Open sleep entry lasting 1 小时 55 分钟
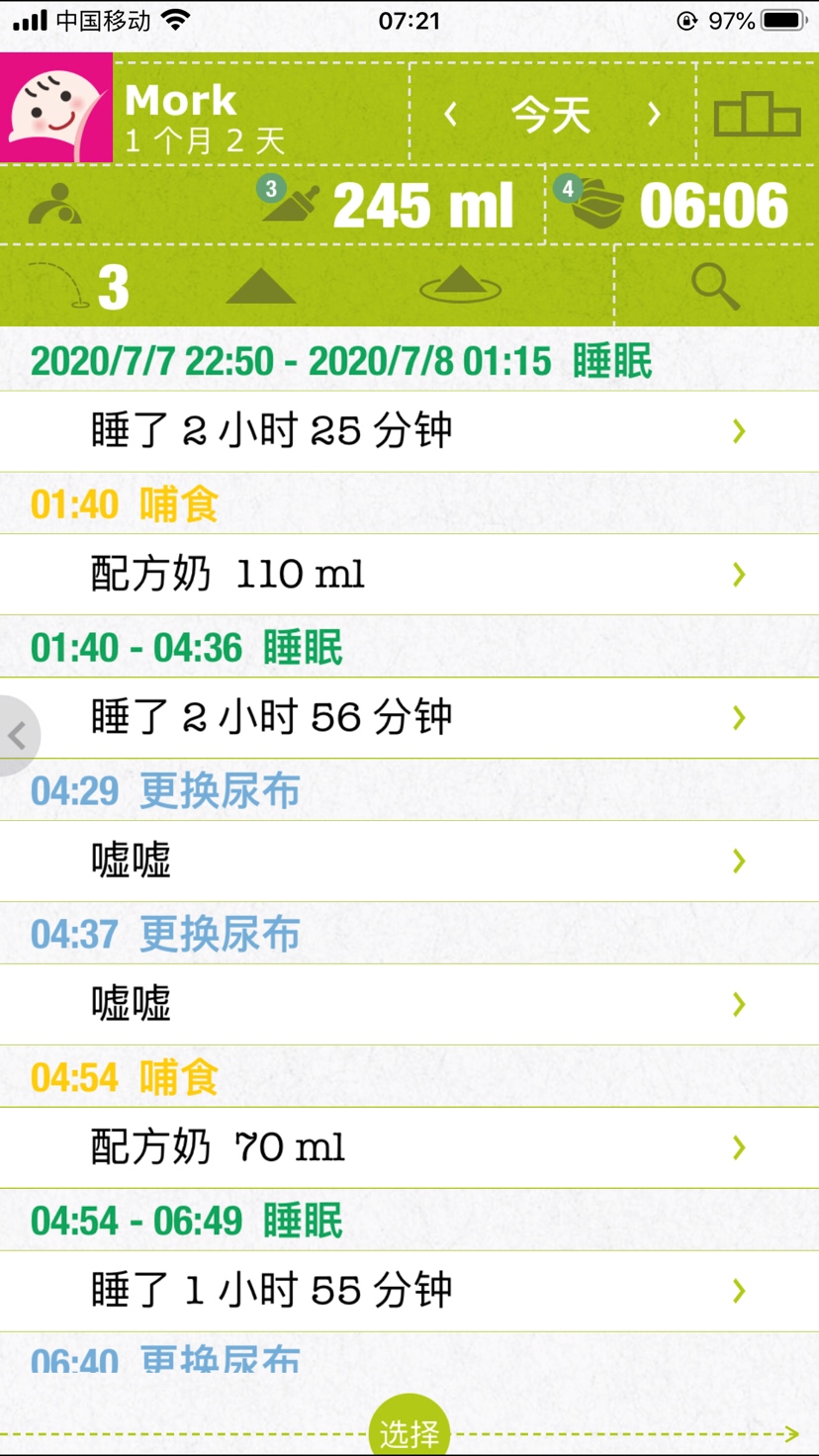Screen dimensions: 819x1456 409,1292
